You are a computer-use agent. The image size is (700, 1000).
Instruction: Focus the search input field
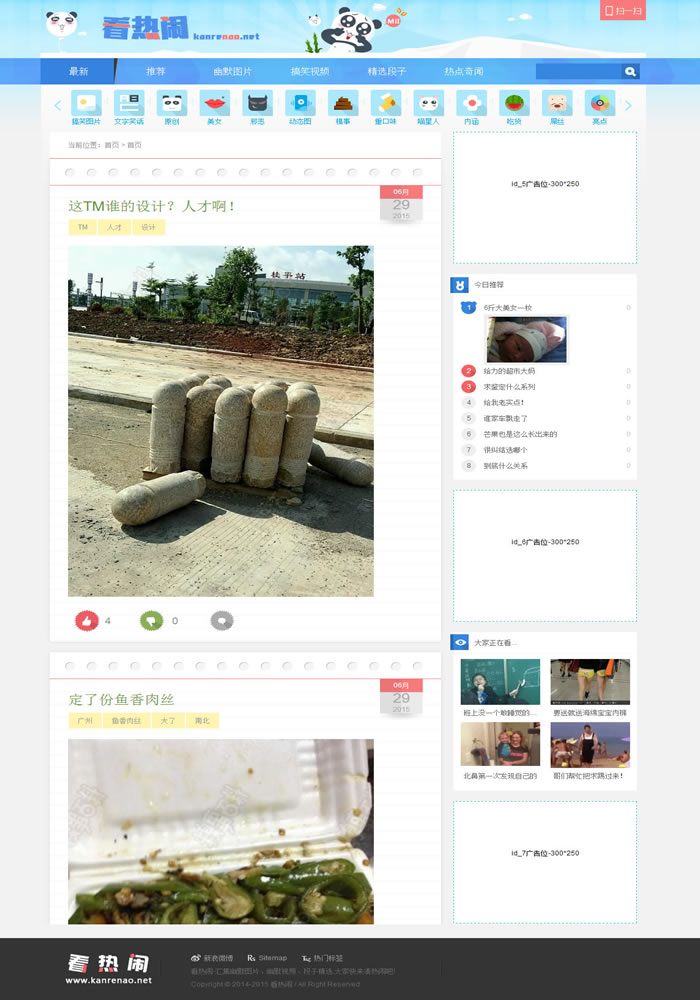577,72
